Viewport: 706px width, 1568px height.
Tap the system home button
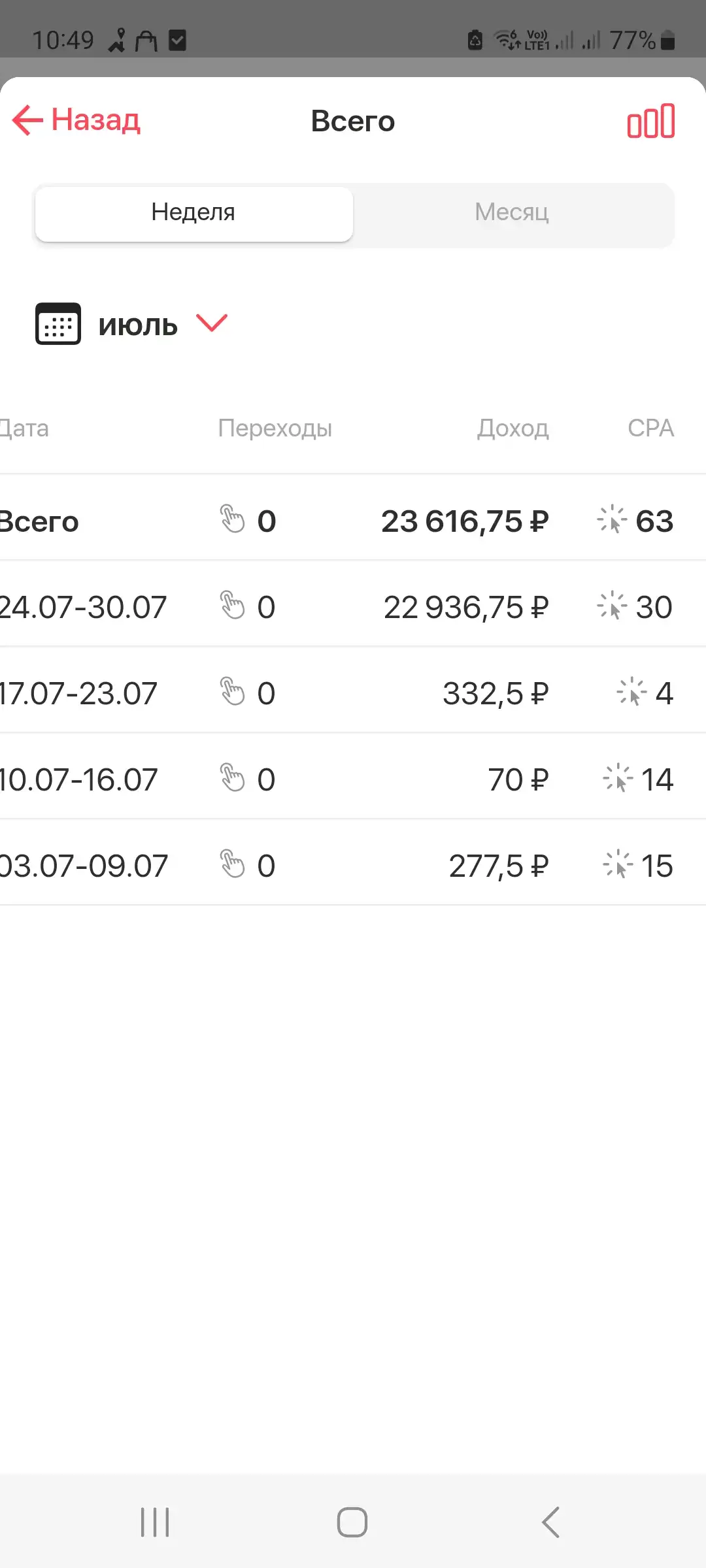coord(352,1522)
